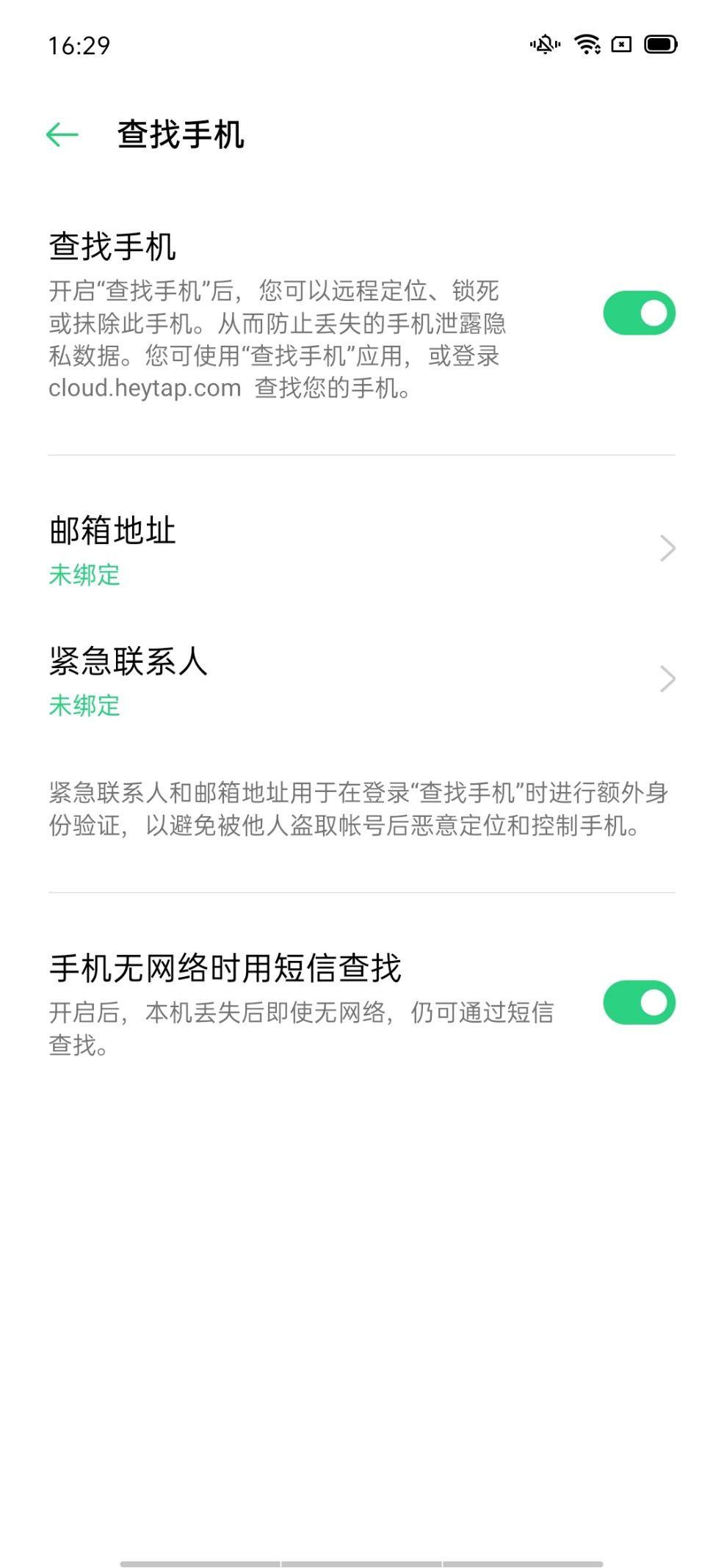This screenshot has width=724, height=1568.
Task: Click the missing SIM card icon
Action: (623, 44)
